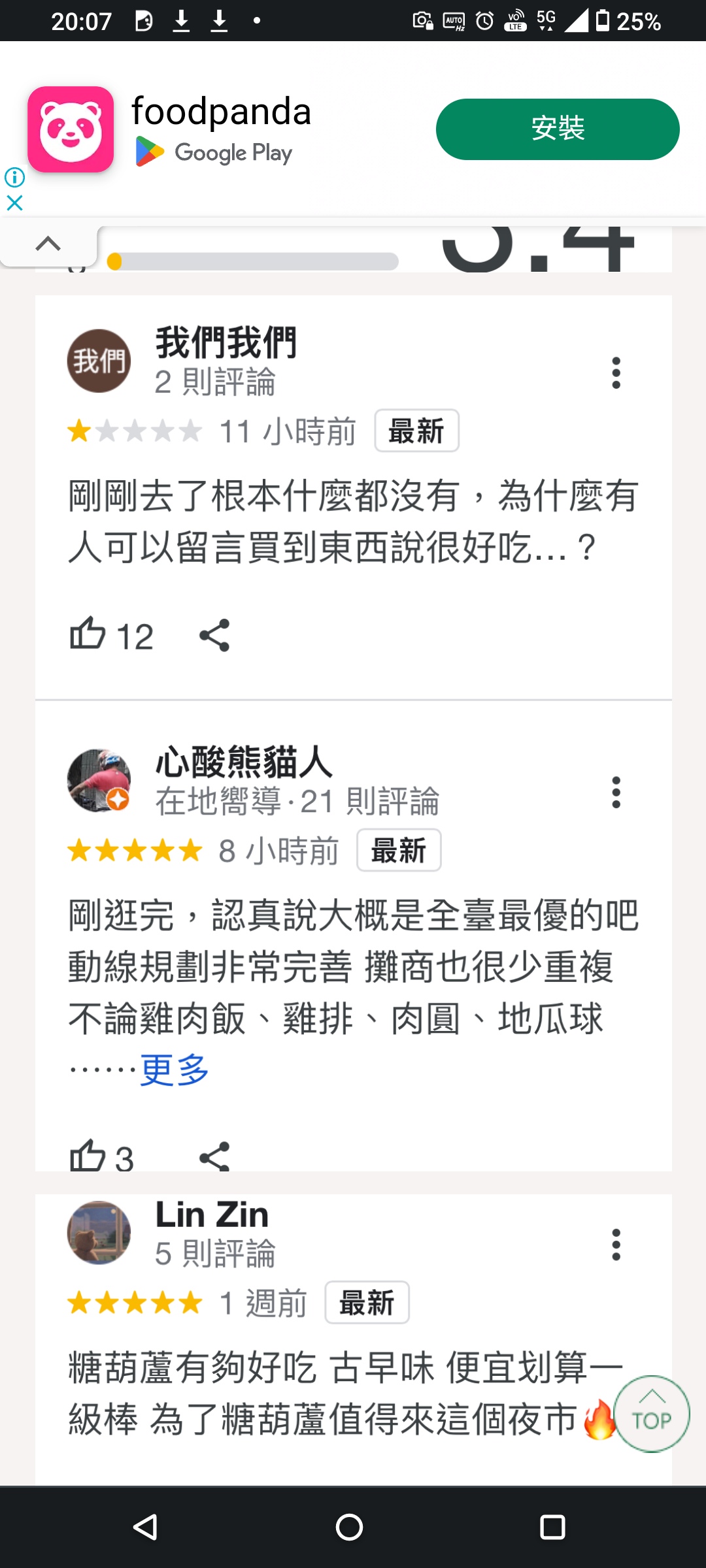Open ad info icon
The width and height of the screenshot is (706, 1568).
[14, 177]
